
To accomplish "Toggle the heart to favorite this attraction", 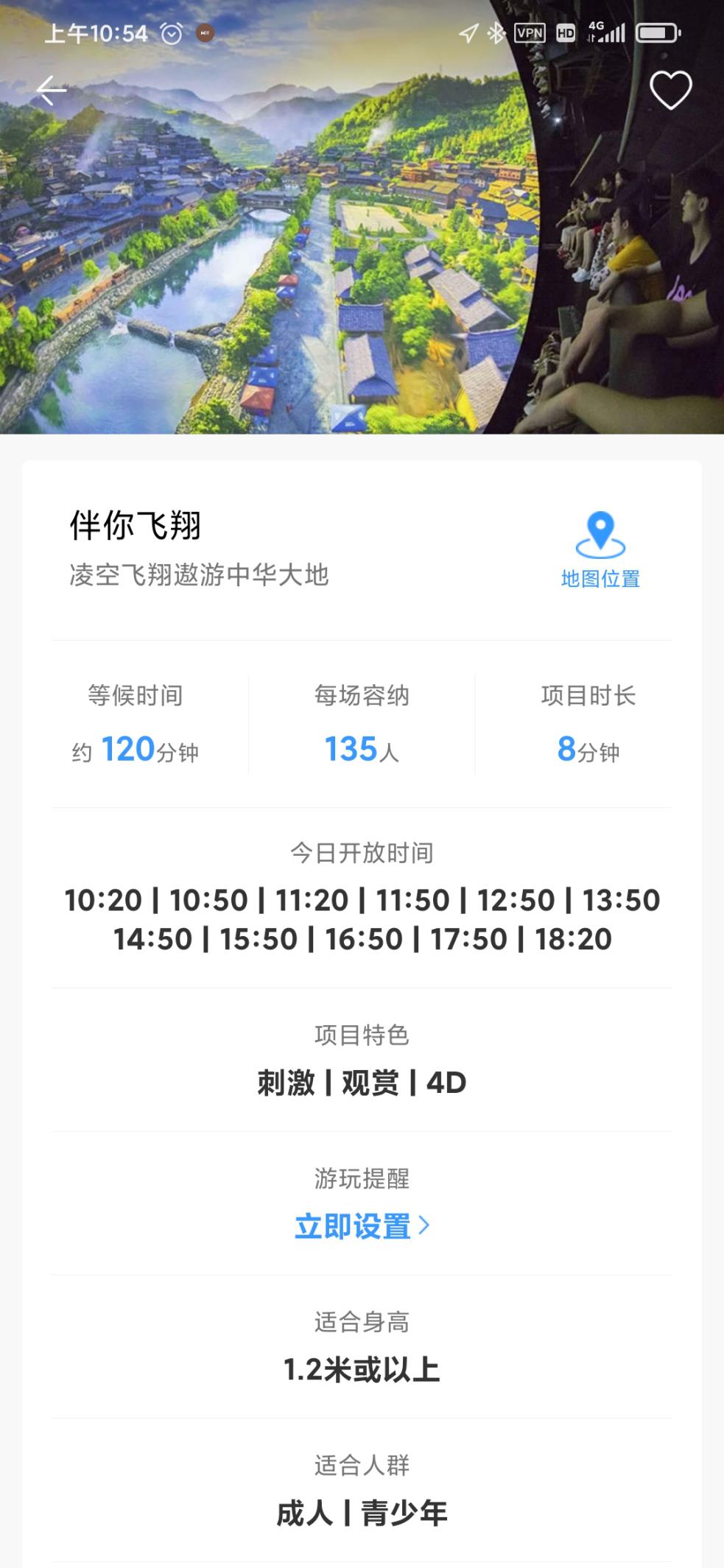I will pos(671,90).
